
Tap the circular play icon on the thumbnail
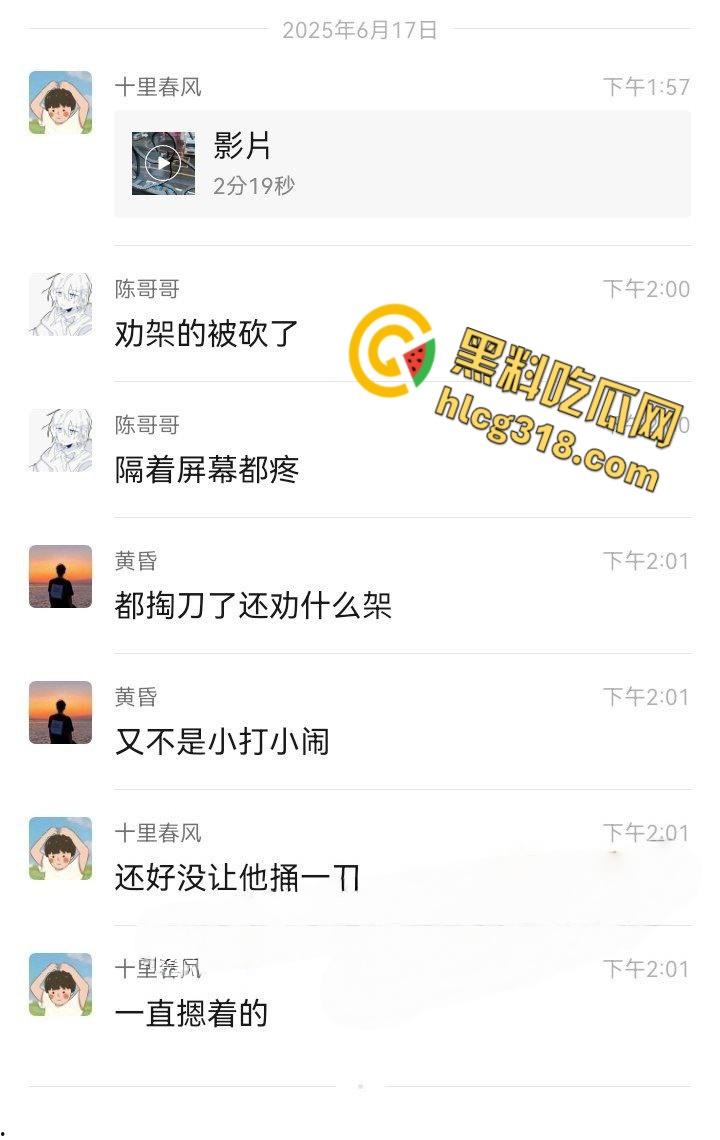[163, 160]
